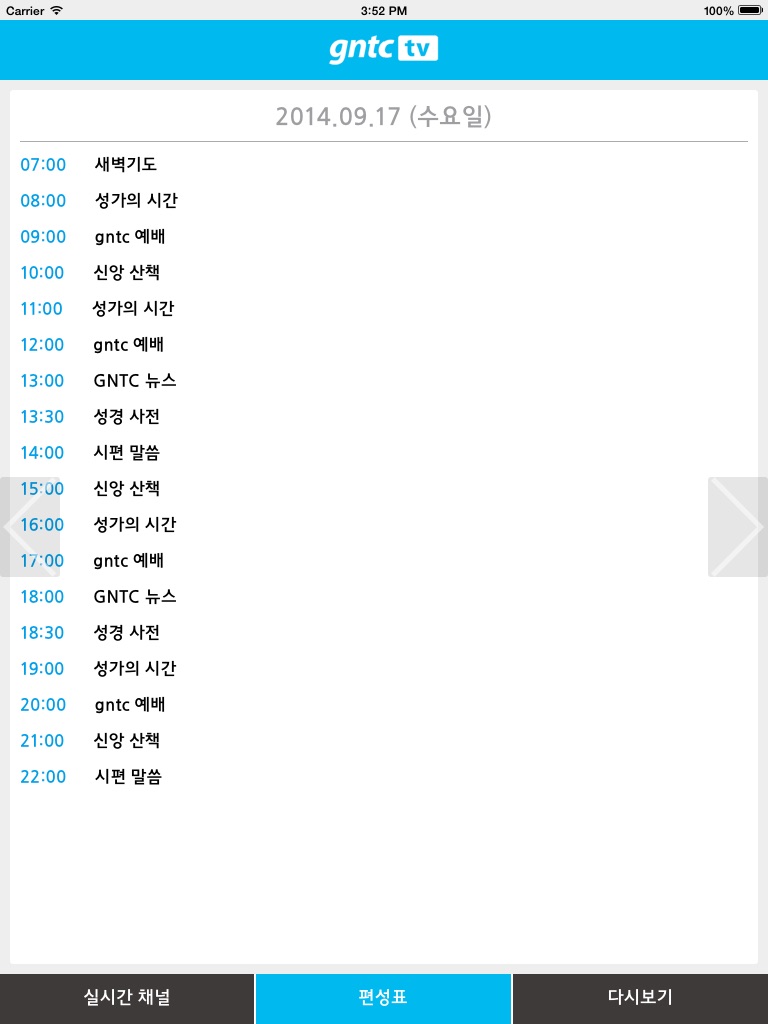
Task: Go to the previous day's schedule
Action: click(30, 526)
